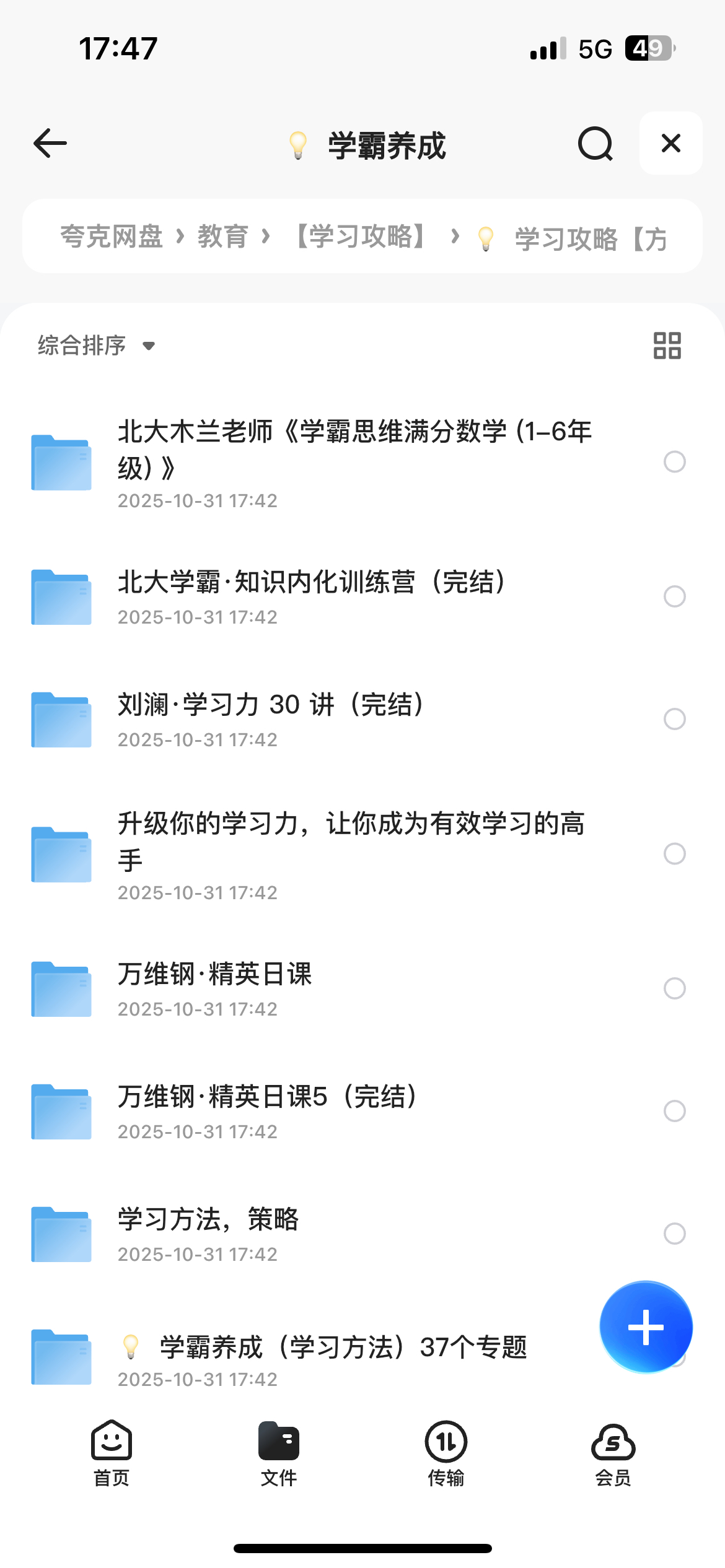The width and height of the screenshot is (725, 1568).
Task: Navigate to 教育 breadcrumb folder
Action: click(x=222, y=237)
